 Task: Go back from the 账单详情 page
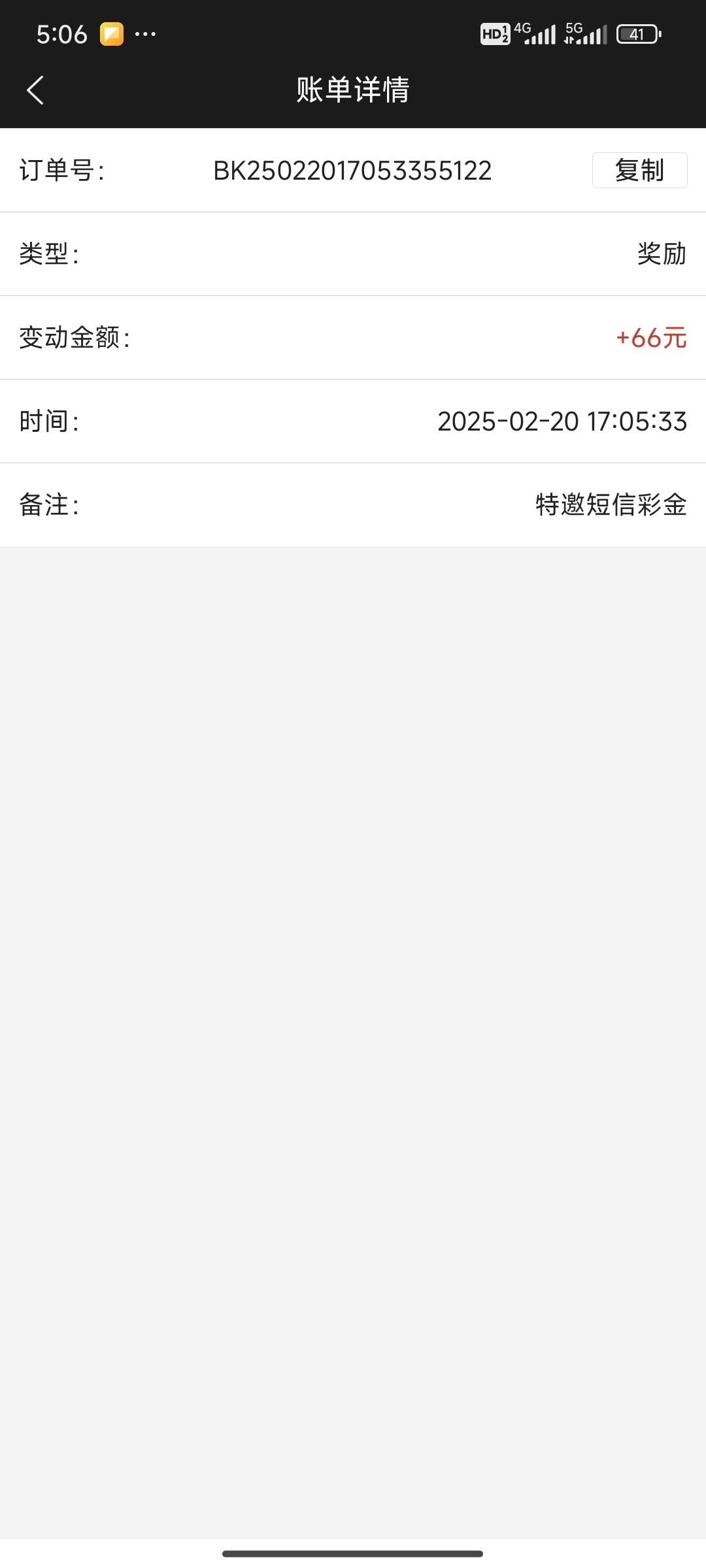pos(35,90)
